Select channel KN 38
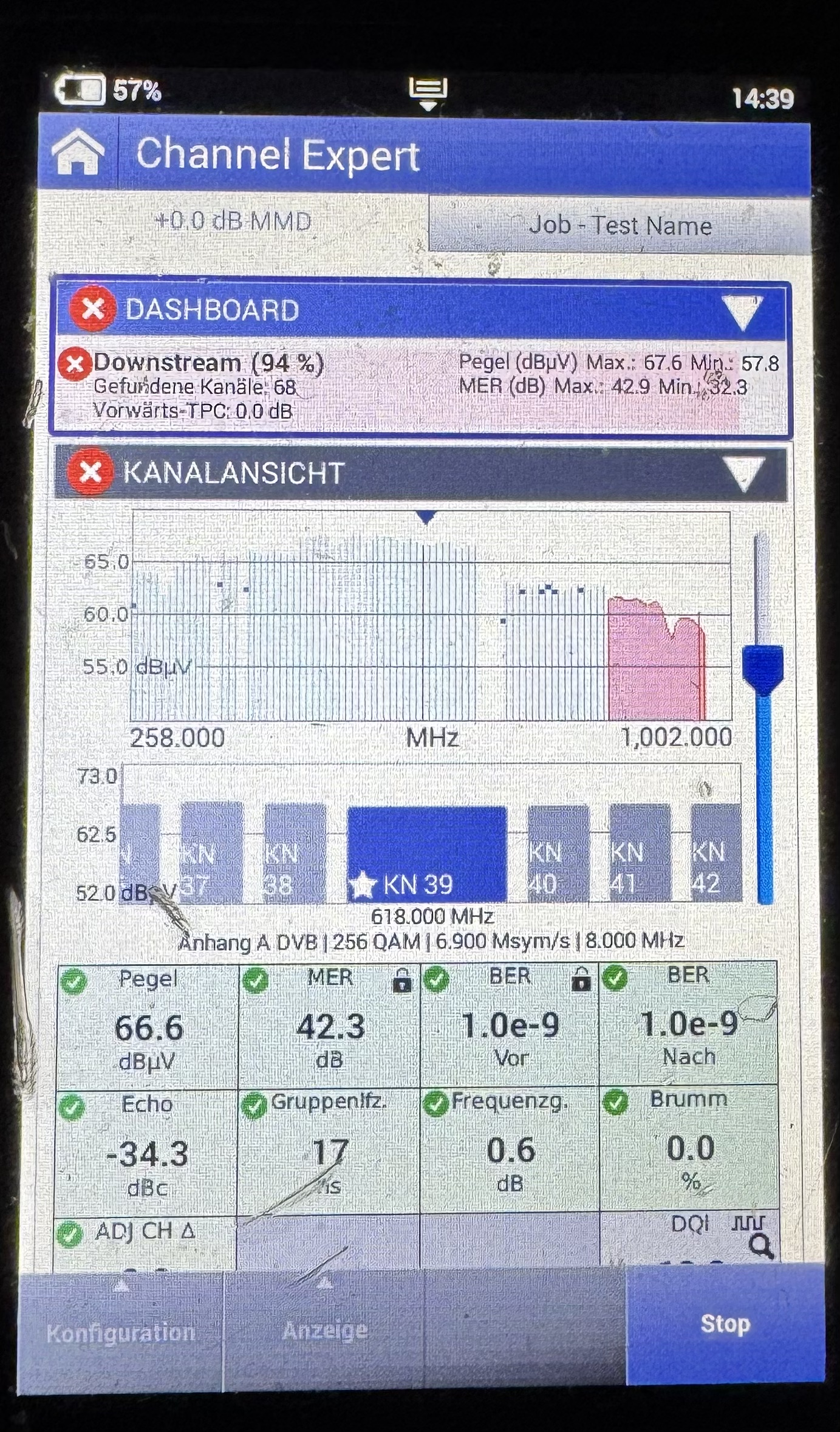This screenshot has width=840, height=1432. (x=295, y=852)
